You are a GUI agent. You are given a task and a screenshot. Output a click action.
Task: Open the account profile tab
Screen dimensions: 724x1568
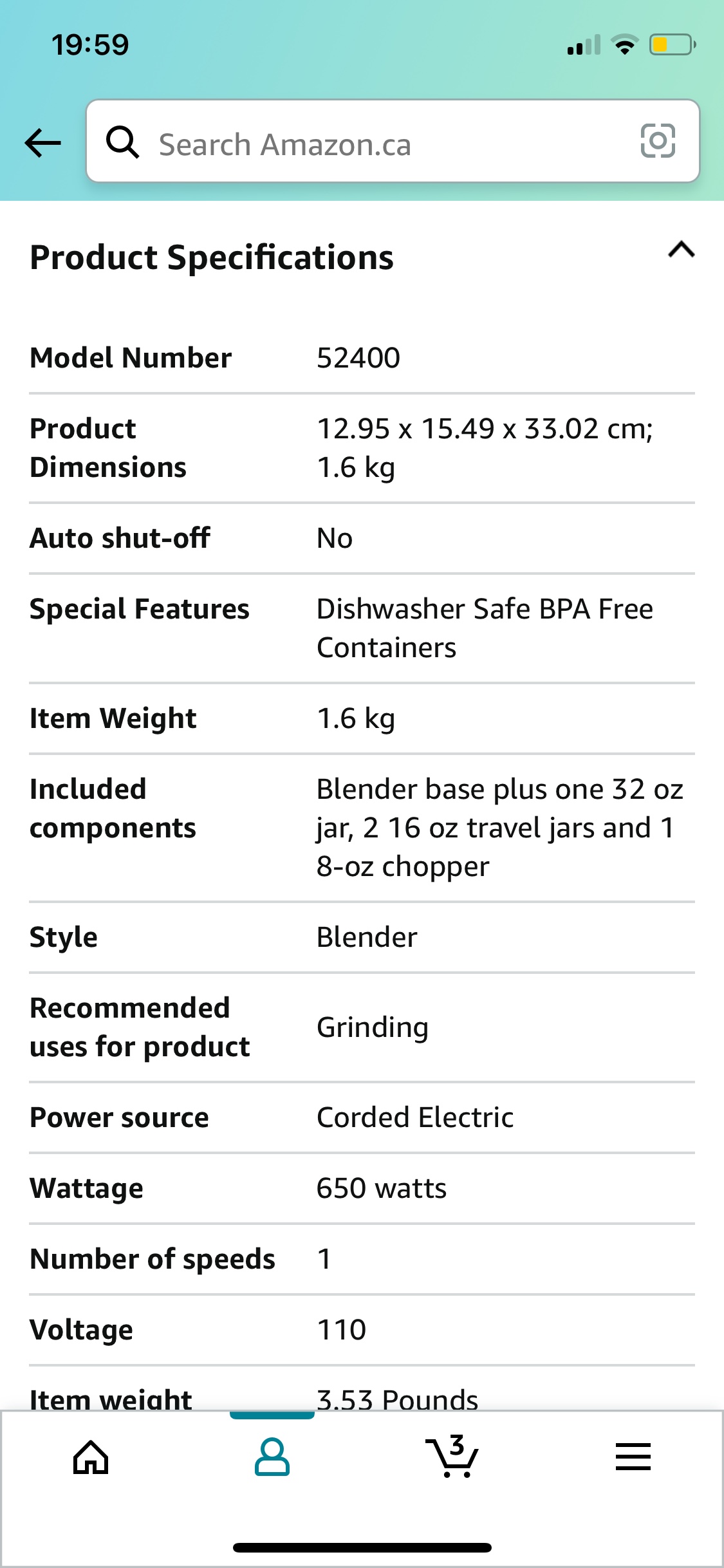point(272,1457)
